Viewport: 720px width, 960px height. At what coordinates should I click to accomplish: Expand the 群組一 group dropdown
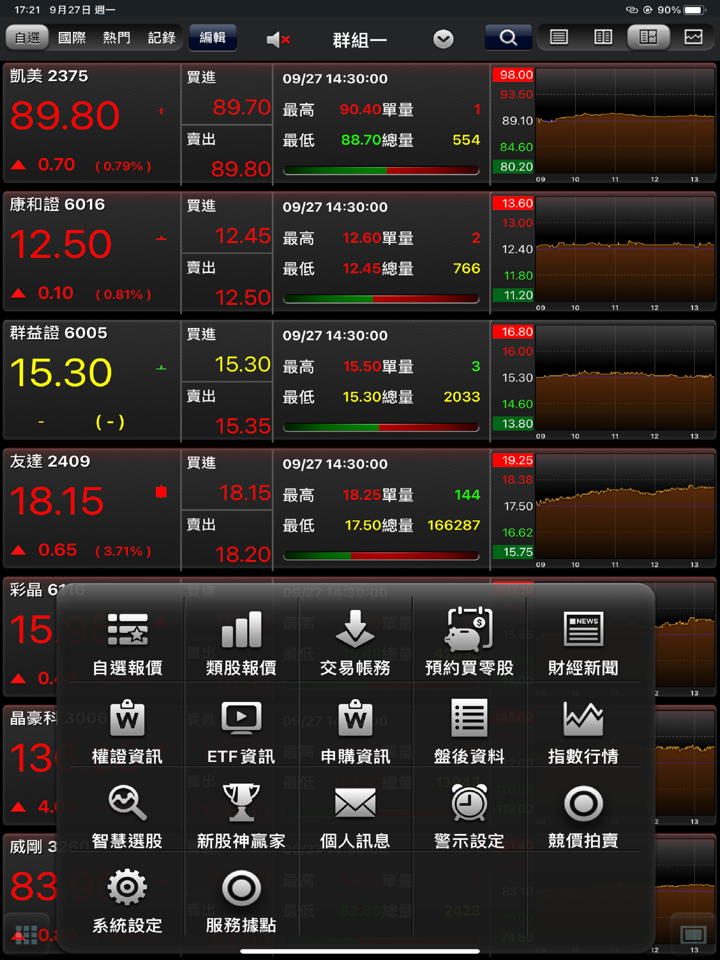click(x=443, y=39)
